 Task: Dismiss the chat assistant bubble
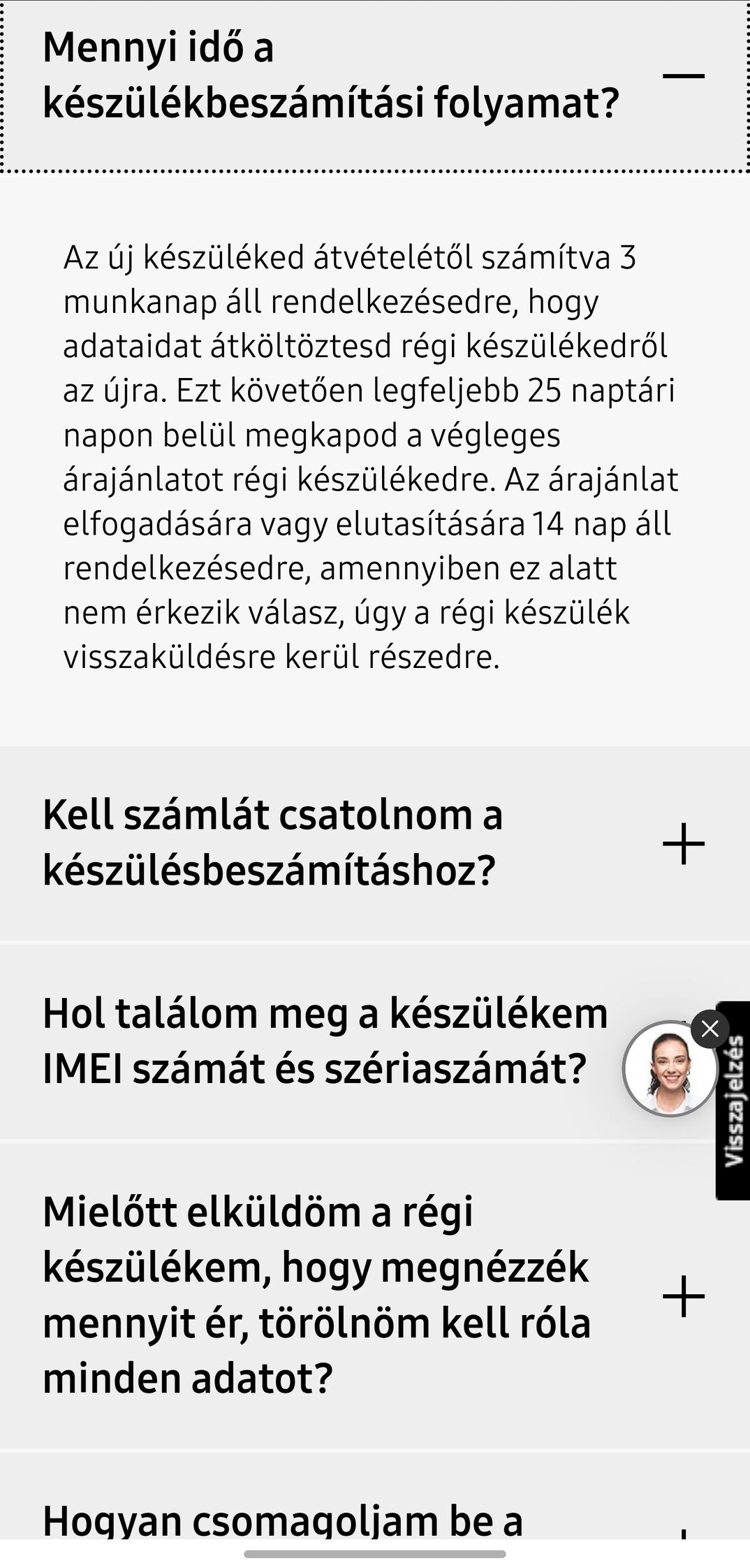tap(709, 1029)
